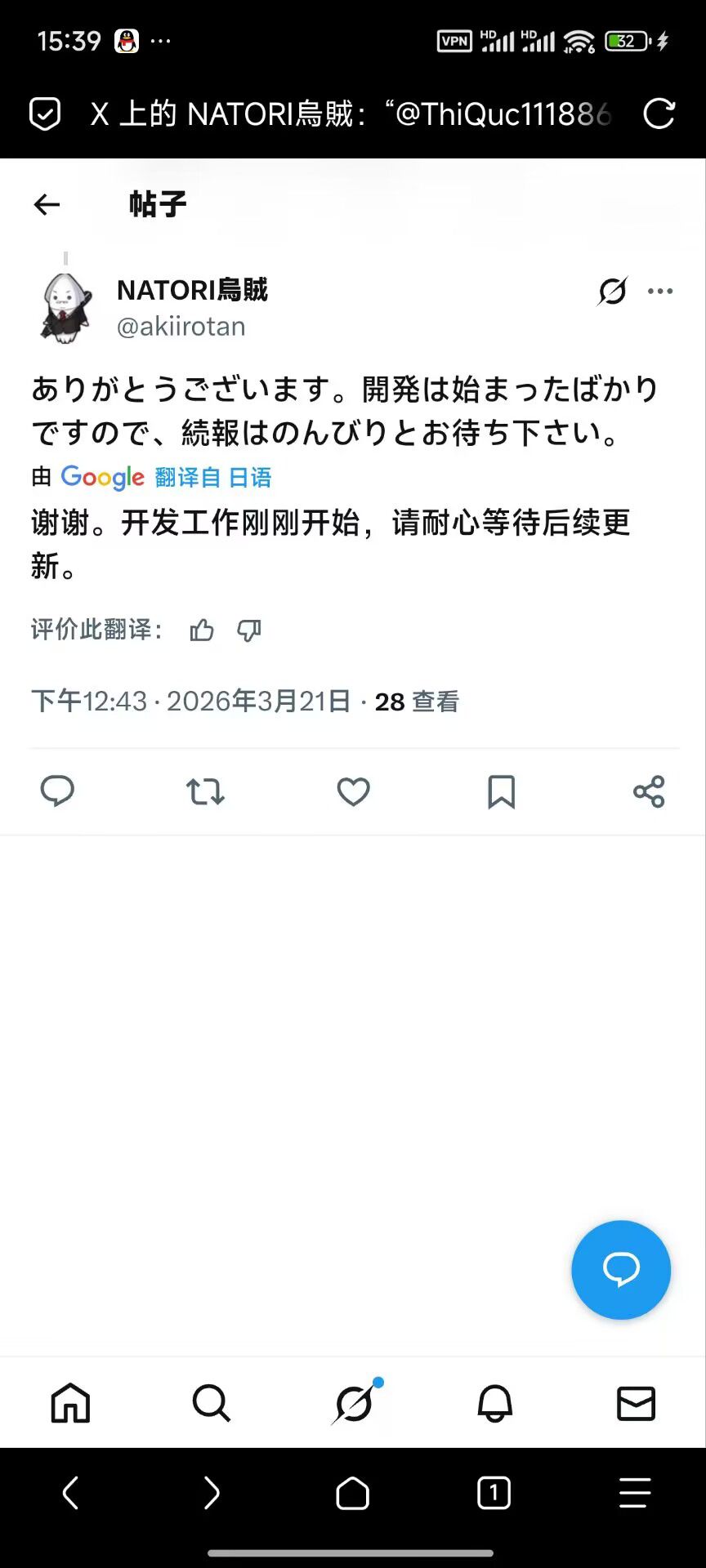
Task: Open the Messages envelope tab
Action: tap(636, 1403)
